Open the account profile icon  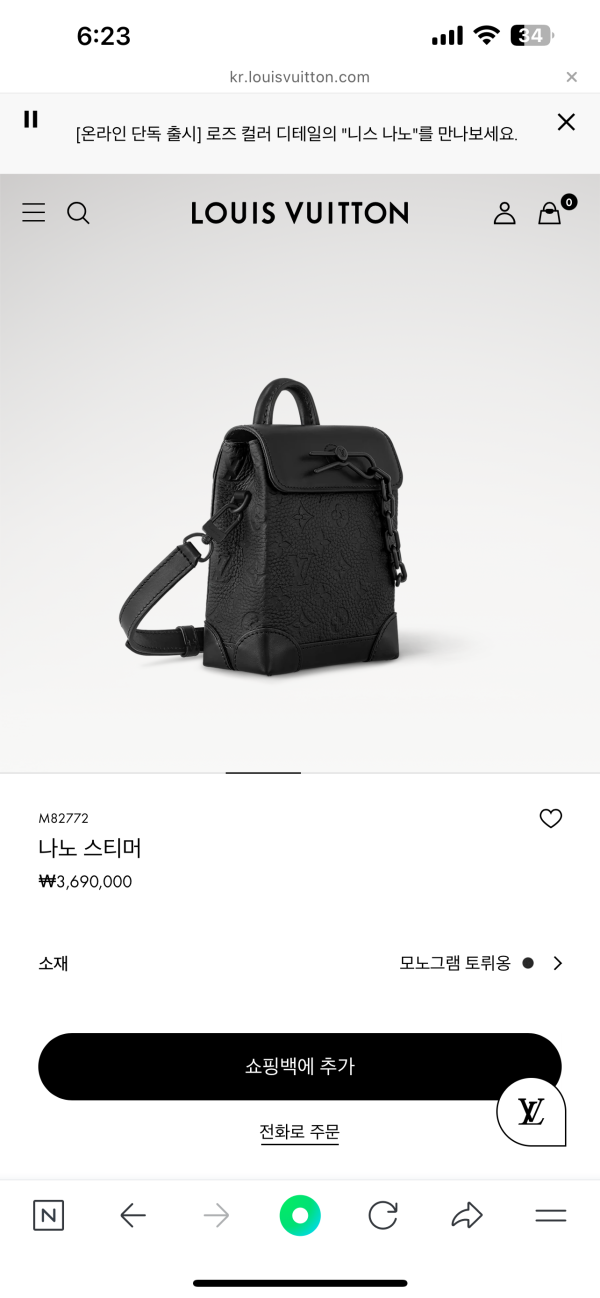pyautogui.click(x=504, y=213)
